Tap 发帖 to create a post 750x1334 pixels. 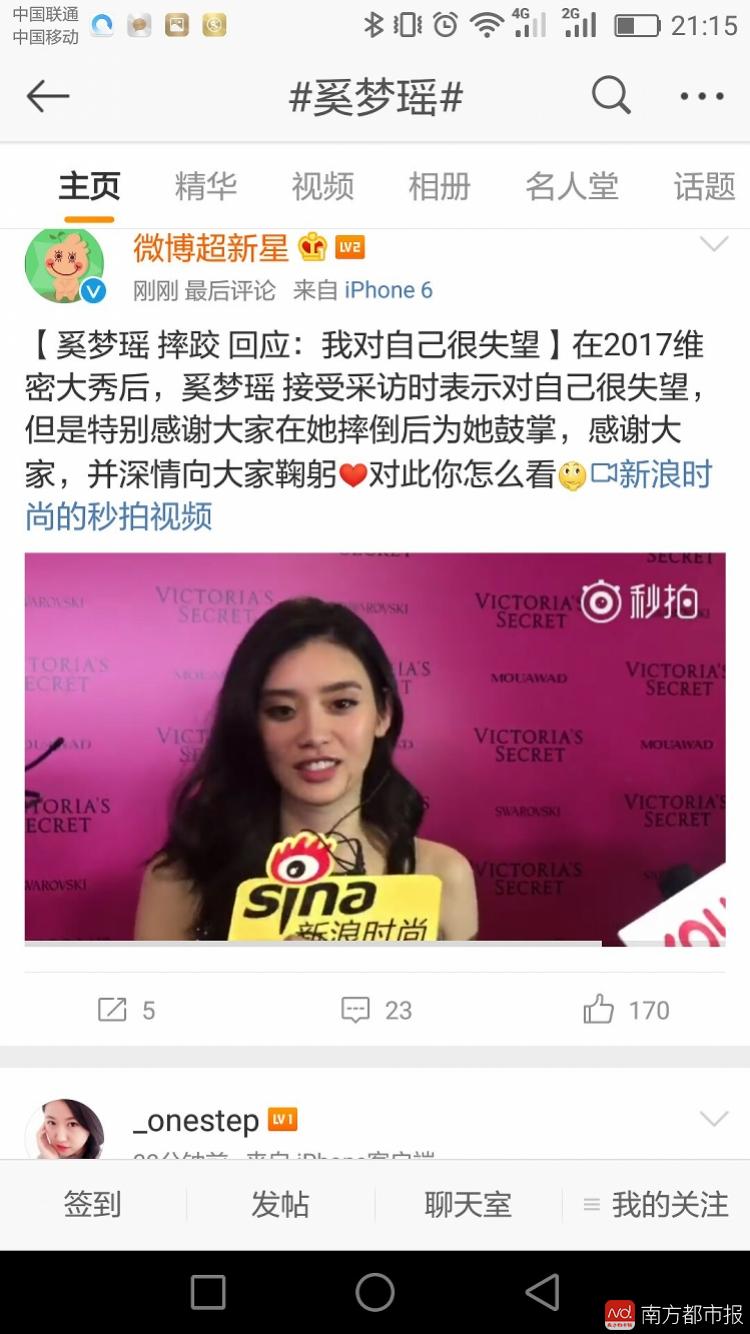280,1205
